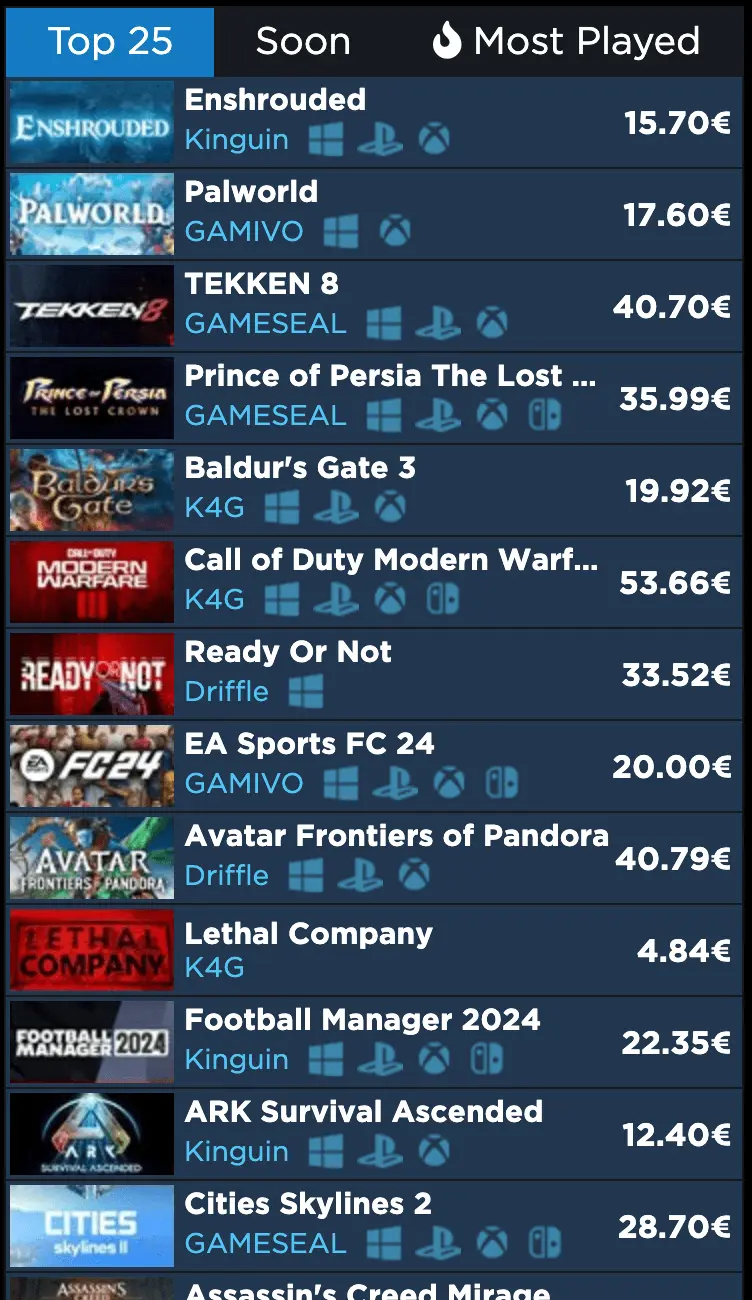Select Football Manager 2024
This screenshot has width=752, height=1300.
click(x=375, y=1043)
